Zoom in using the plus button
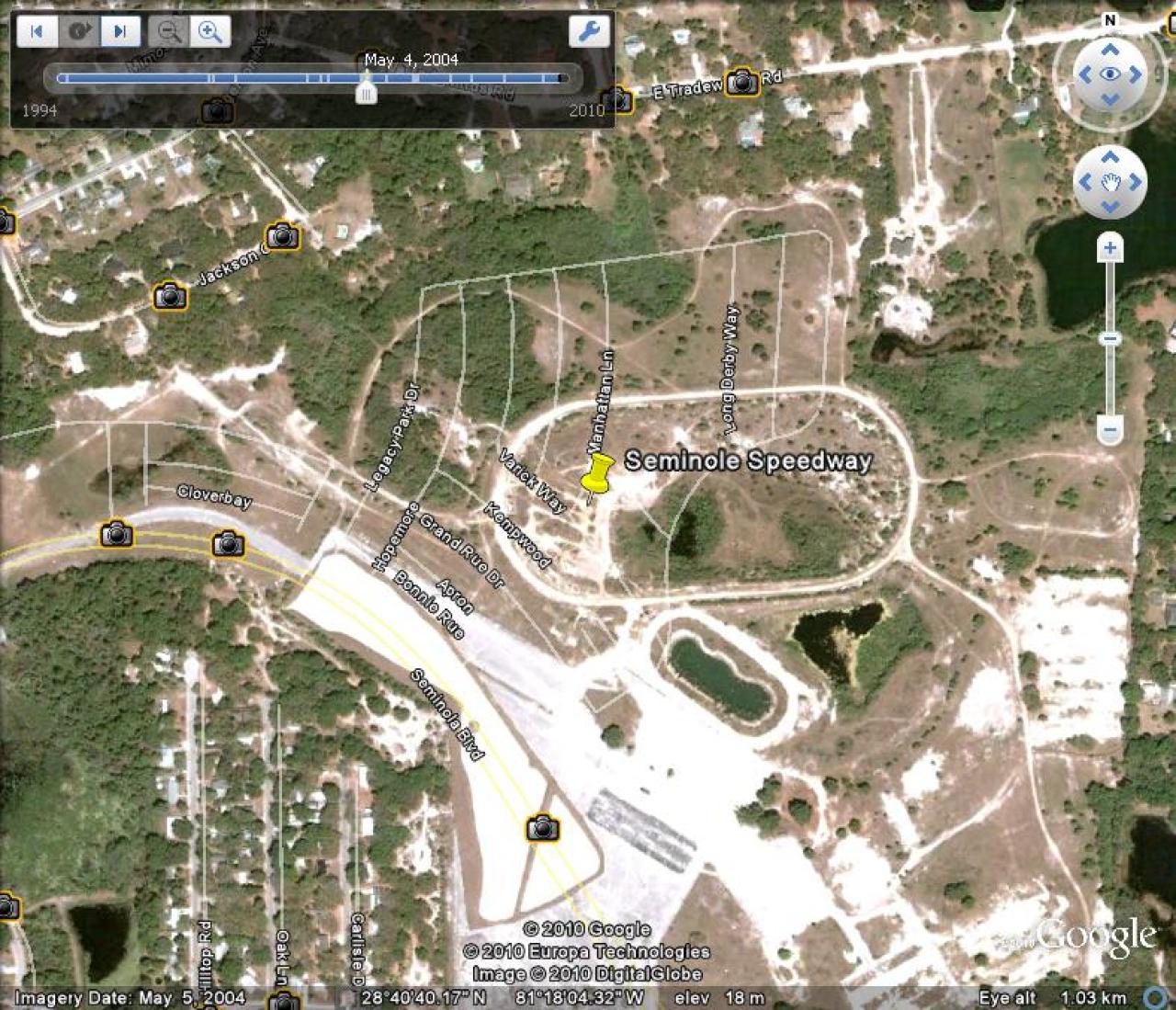1176x1010 pixels. pos(1110,248)
